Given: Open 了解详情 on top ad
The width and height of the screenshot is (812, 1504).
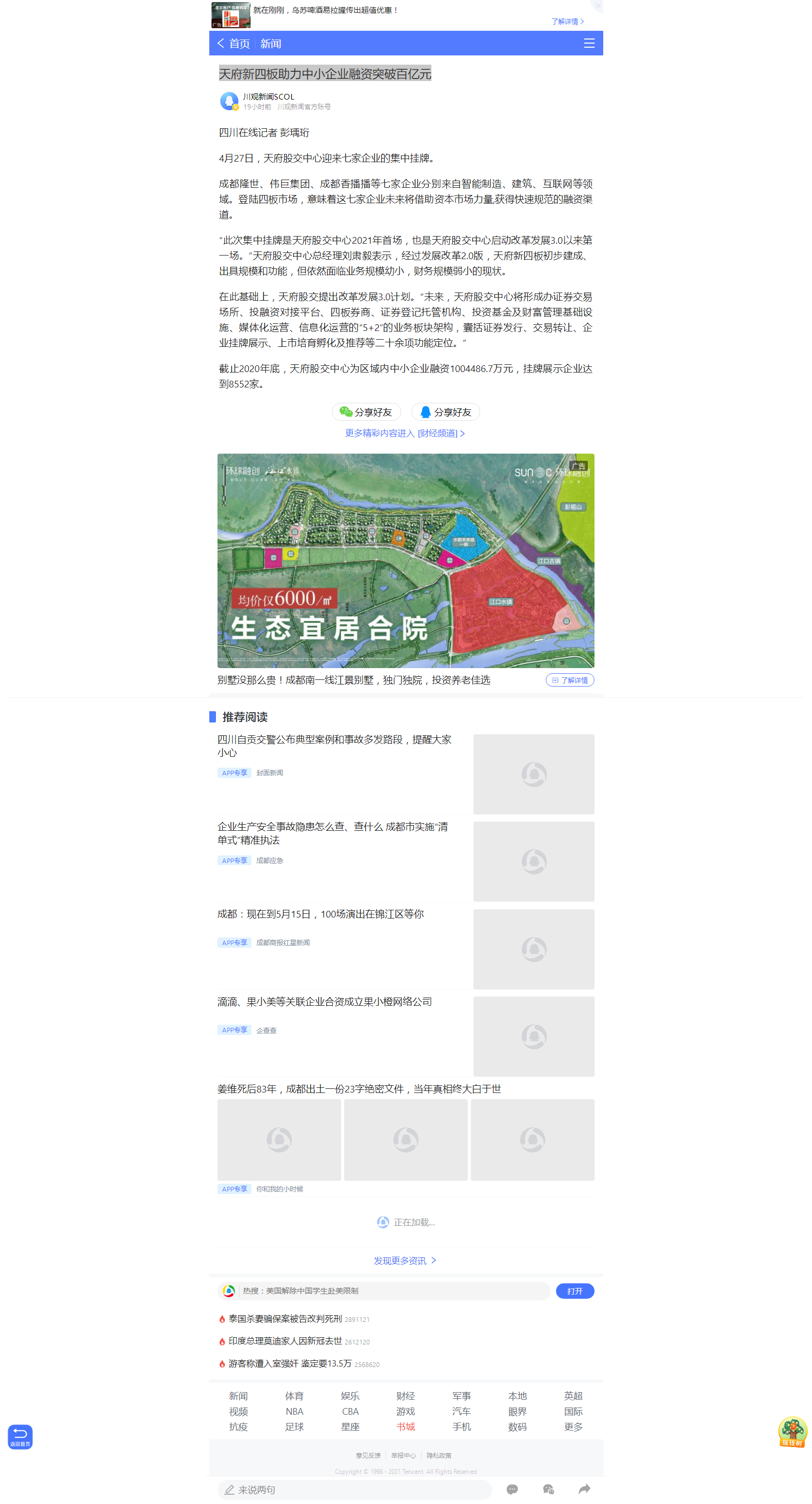Looking at the screenshot, I should tap(567, 22).
